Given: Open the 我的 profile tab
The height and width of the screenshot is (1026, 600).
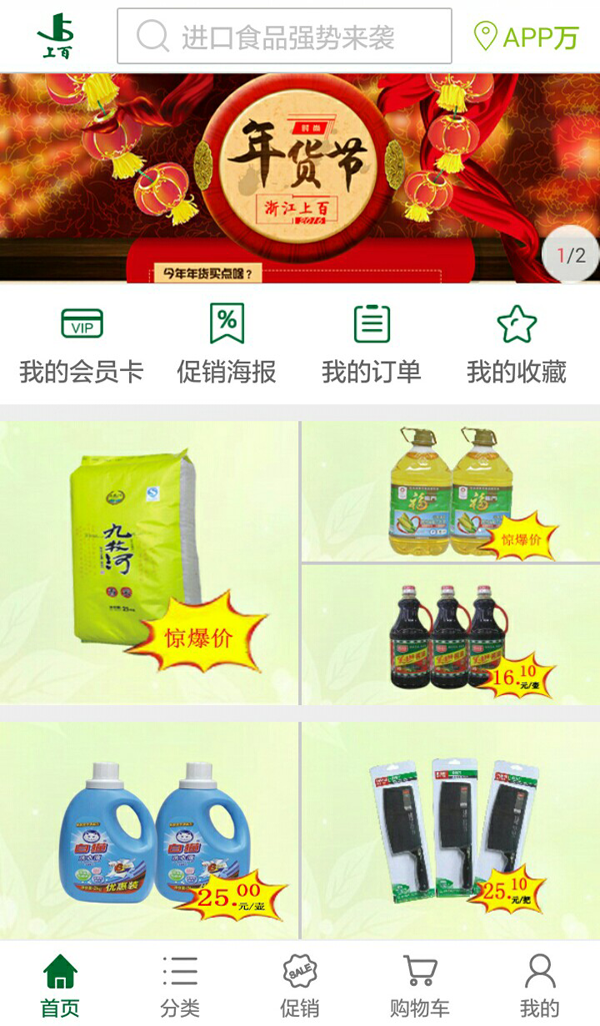Looking at the screenshot, I should click(539, 984).
